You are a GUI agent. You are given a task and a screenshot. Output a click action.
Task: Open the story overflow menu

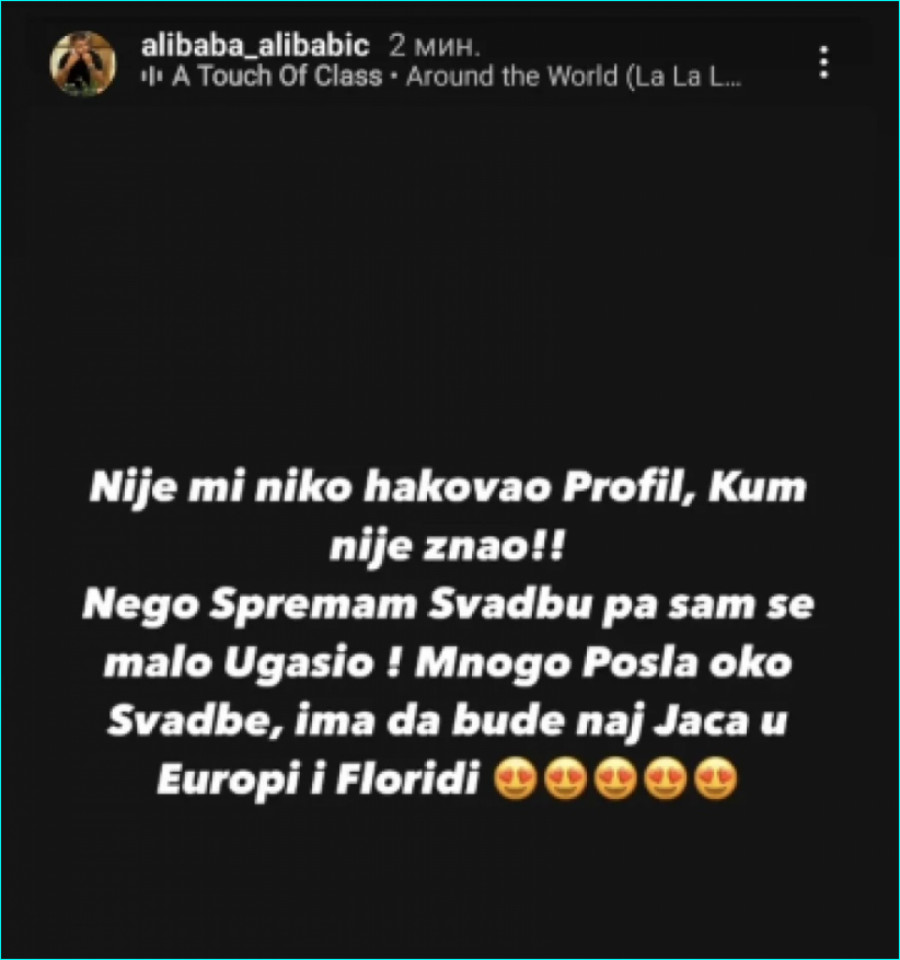(x=824, y=62)
